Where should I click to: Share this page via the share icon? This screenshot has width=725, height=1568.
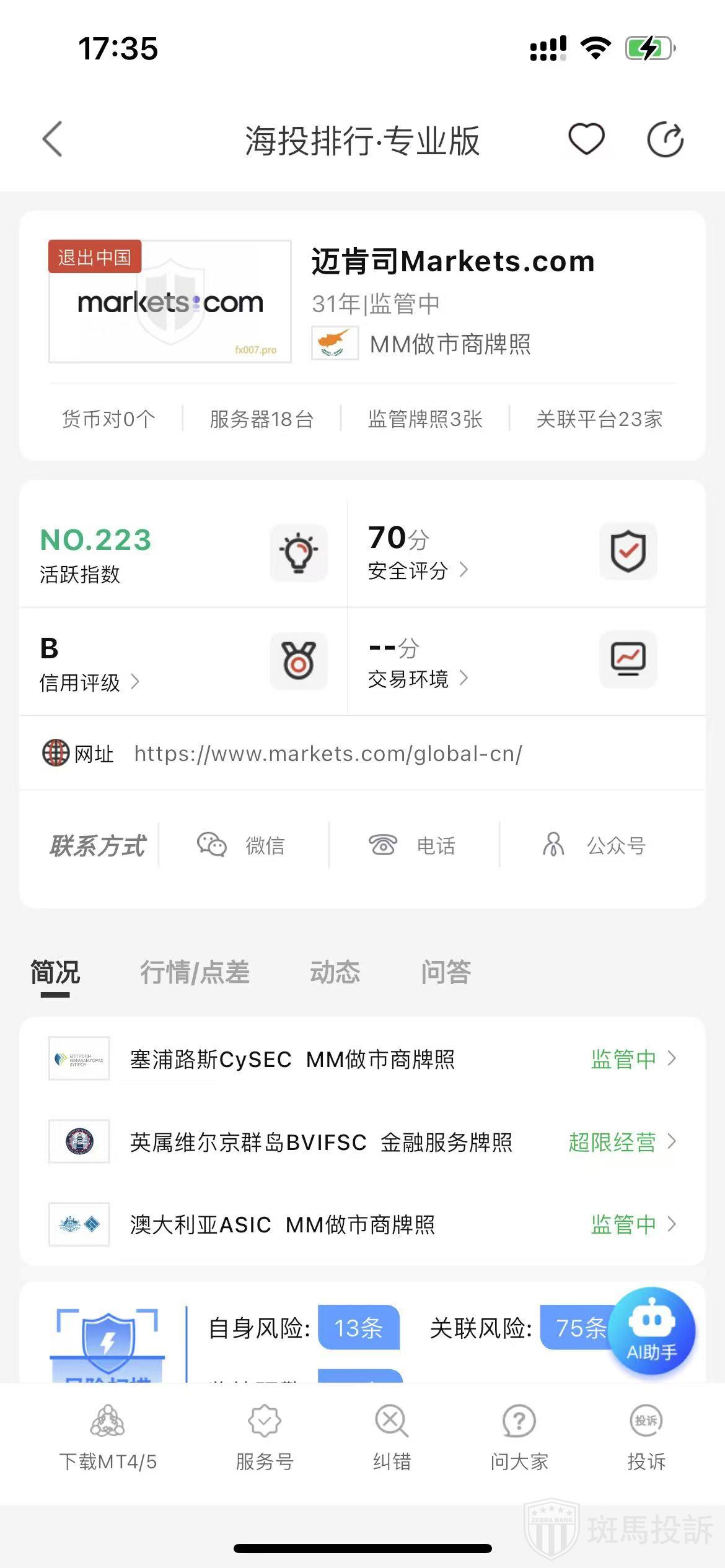665,140
